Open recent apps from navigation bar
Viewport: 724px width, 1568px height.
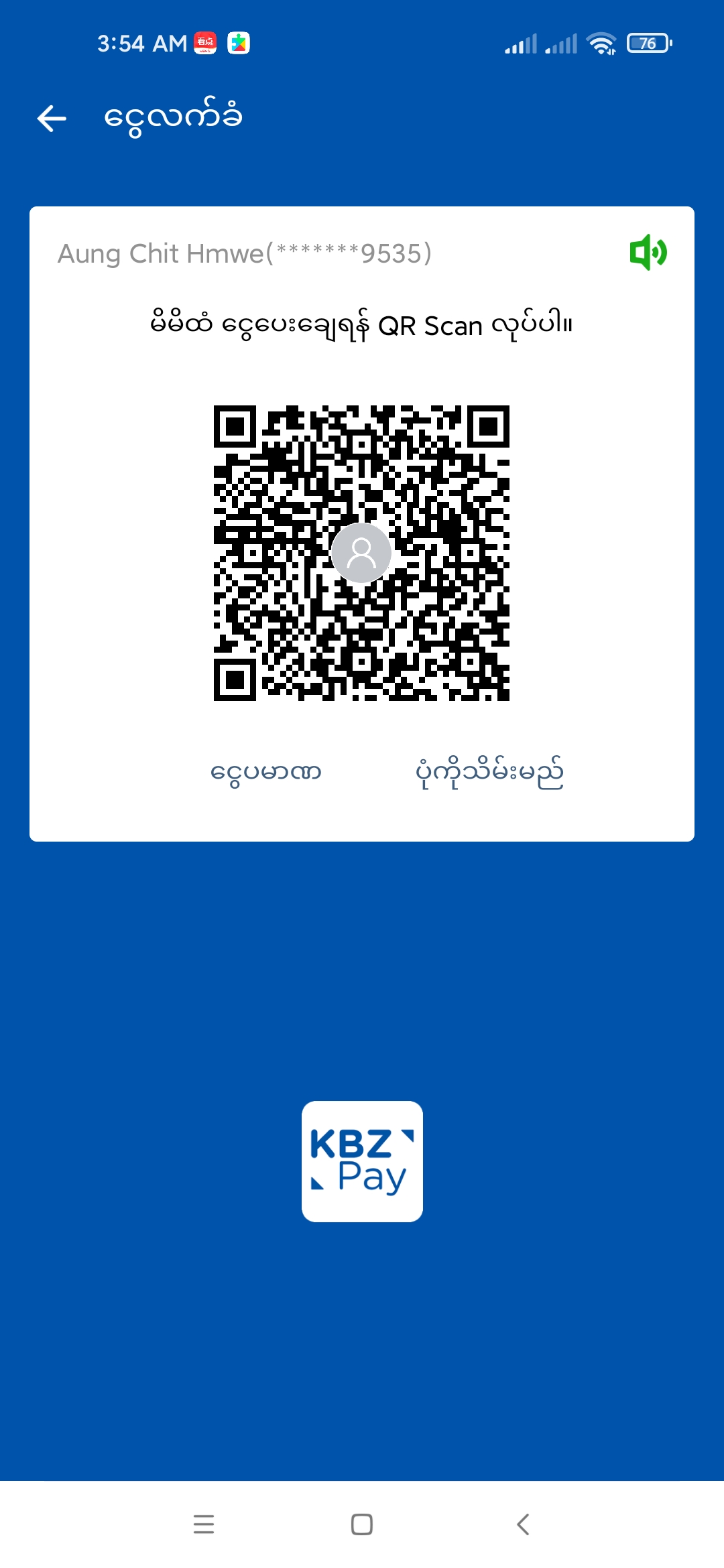click(204, 1524)
